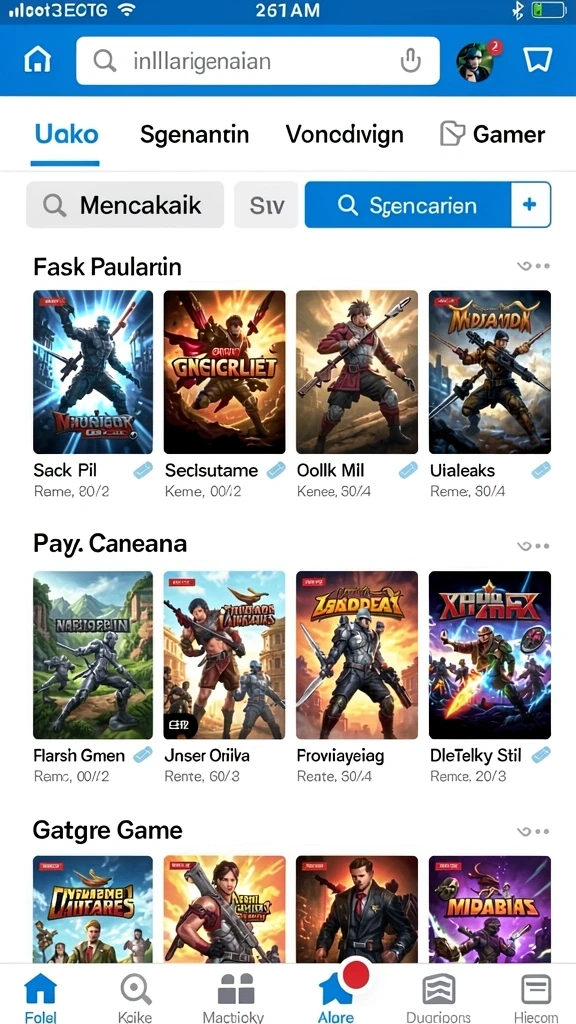Open more options for Gatgre Game
The image size is (576, 1024).
click(x=533, y=831)
